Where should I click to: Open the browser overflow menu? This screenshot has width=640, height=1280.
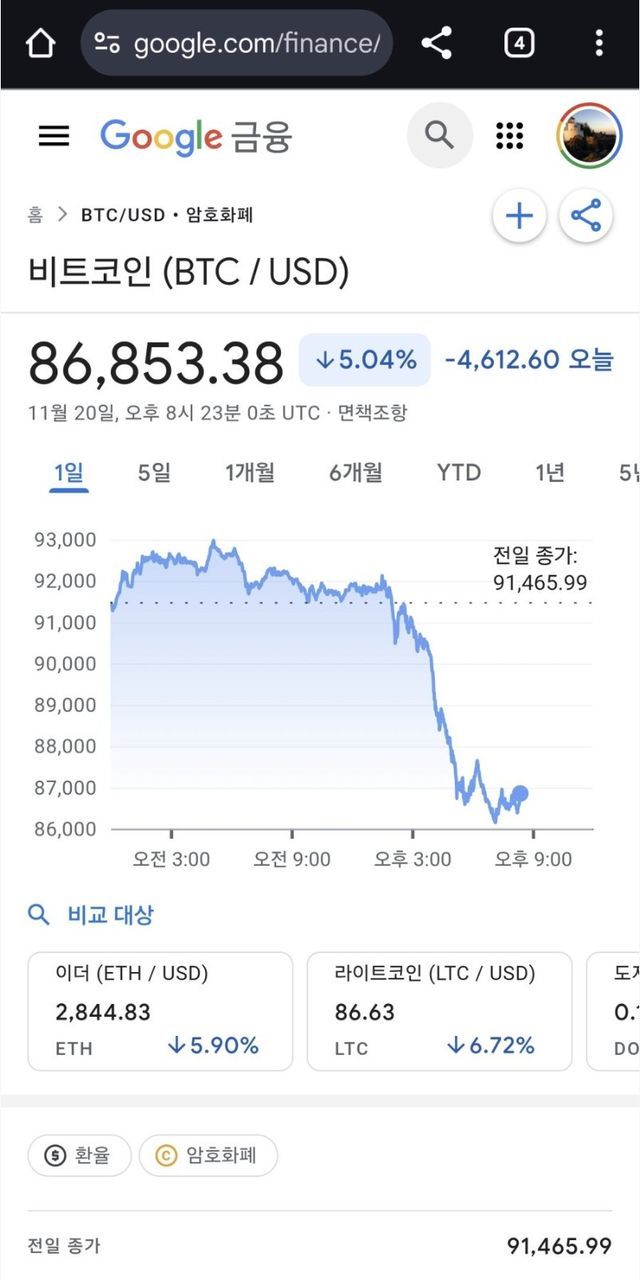[598, 43]
